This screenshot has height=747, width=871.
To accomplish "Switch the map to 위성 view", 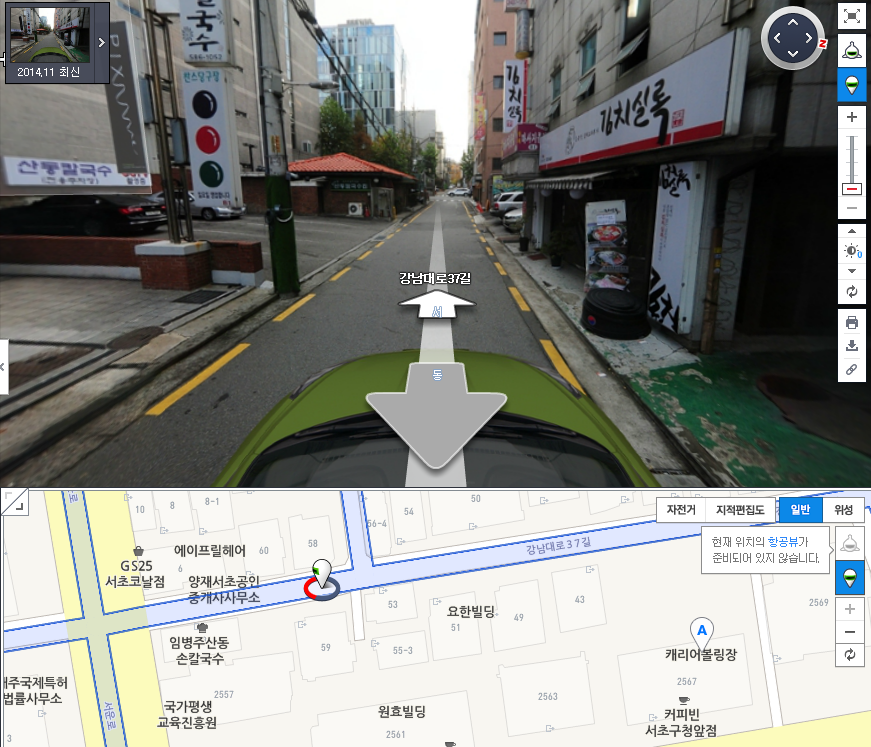I will point(844,510).
